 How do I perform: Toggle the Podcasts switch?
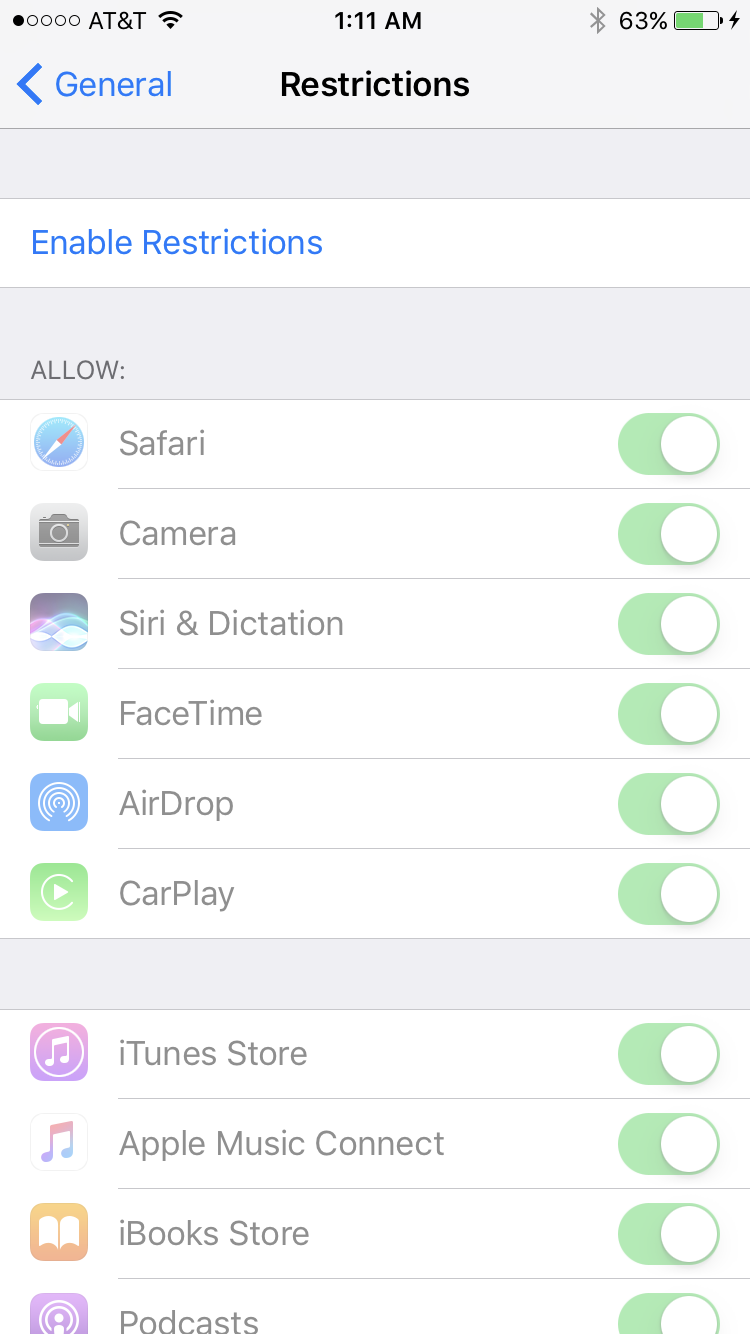tap(669, 1314)
